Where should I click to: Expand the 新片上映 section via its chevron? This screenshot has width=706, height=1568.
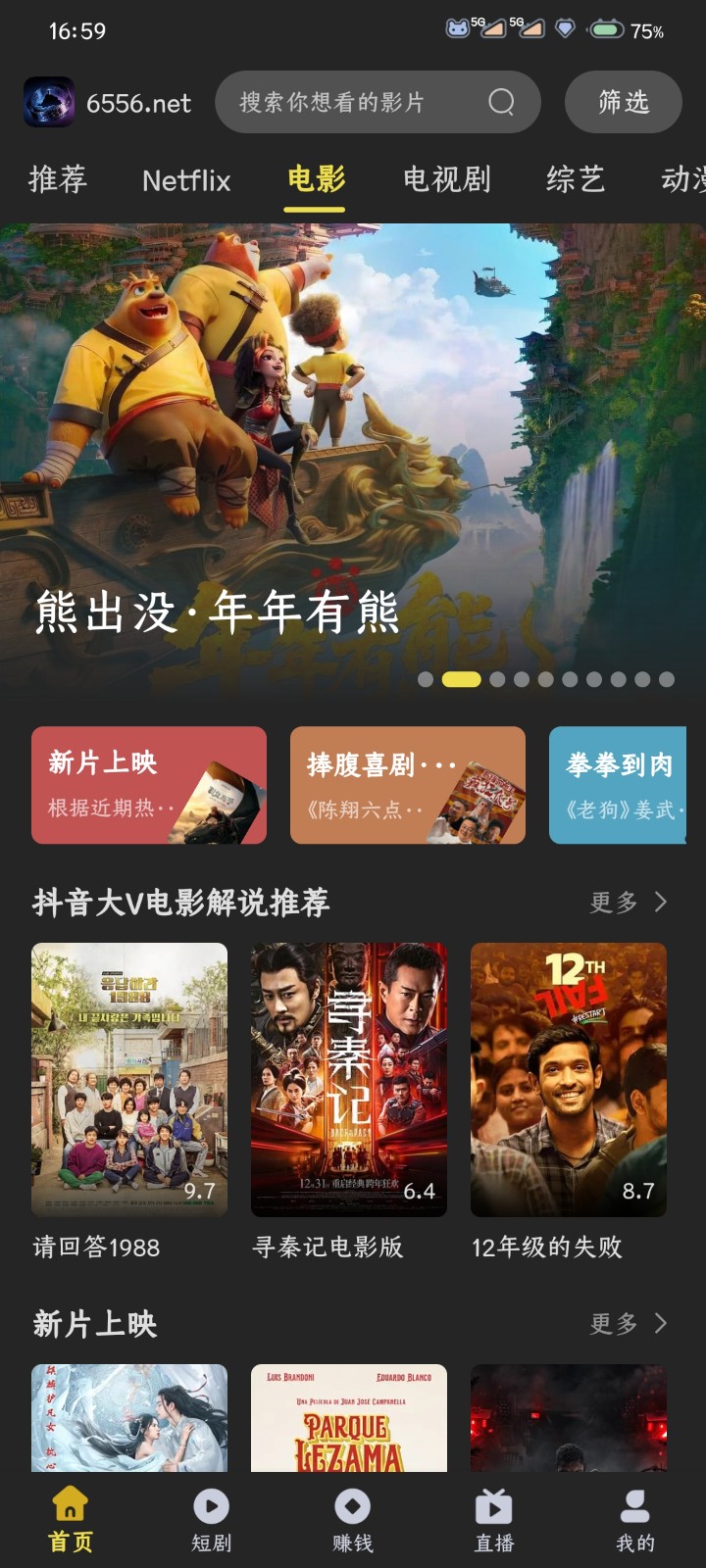pyautogui.click(x=659, y=1324)
